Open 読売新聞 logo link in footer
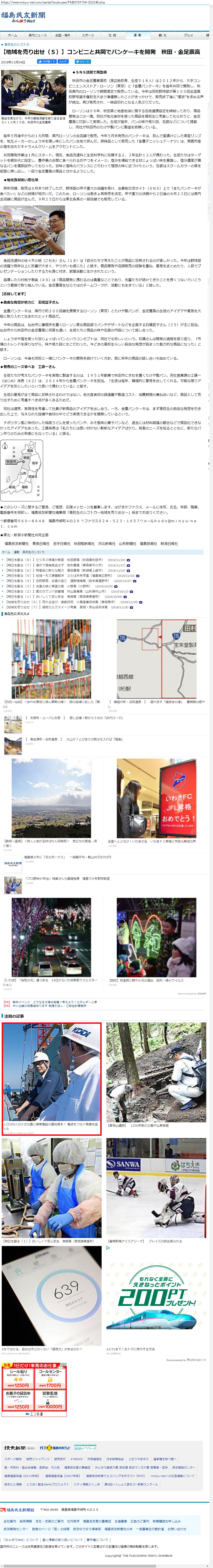 coord(15,1448)
